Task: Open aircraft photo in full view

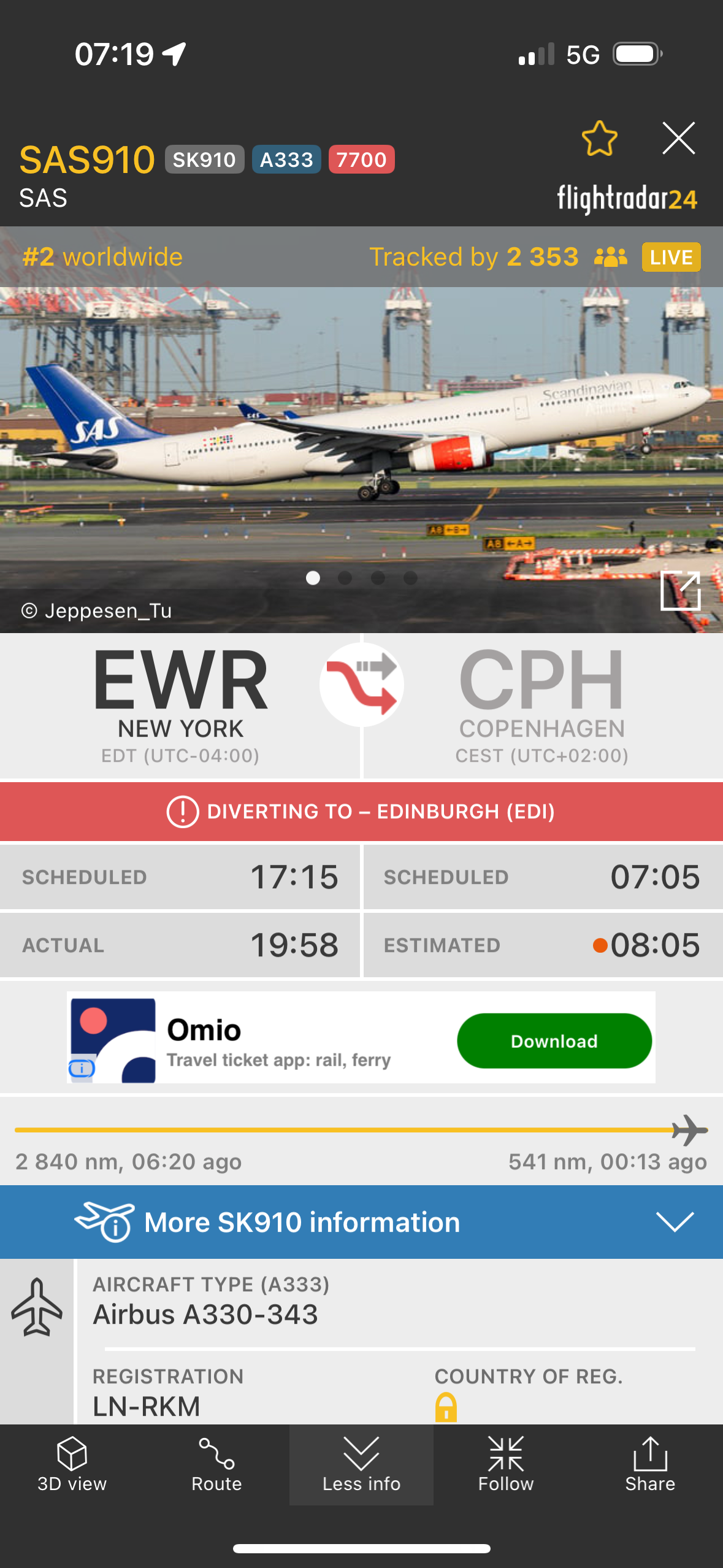Action: [x=680, y=591]
